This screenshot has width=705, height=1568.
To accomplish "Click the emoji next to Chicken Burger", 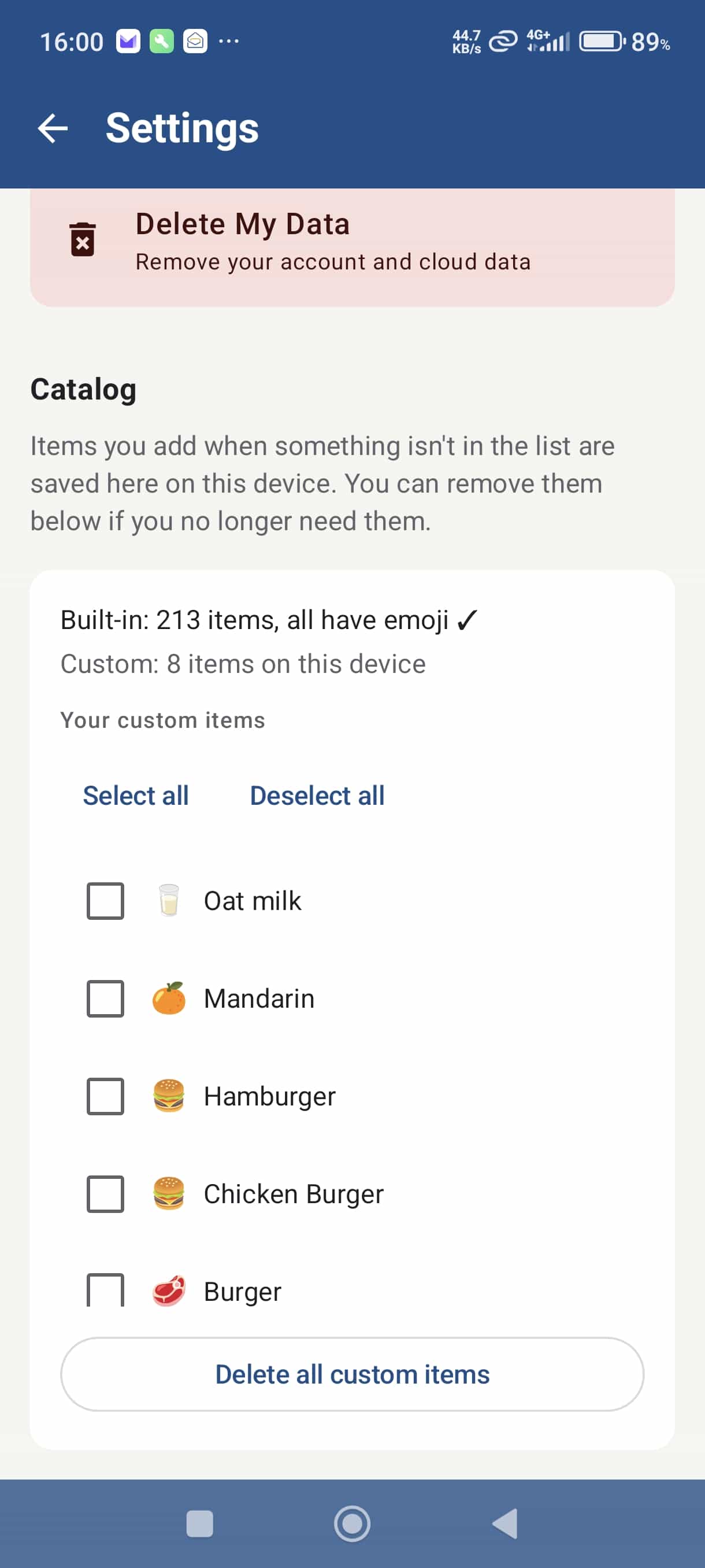I will [x=169, y=1193].
